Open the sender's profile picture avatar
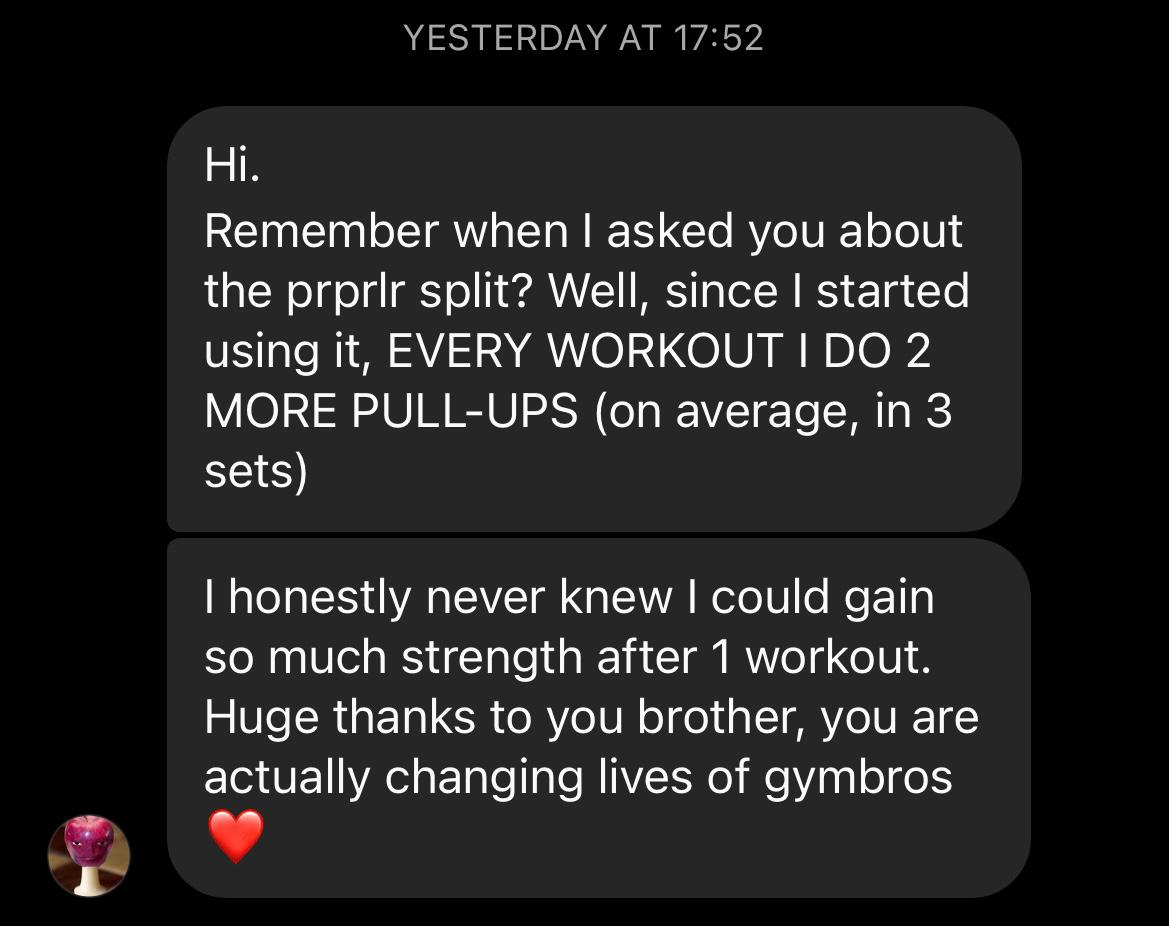The image size is (1169, 926). (x=89, y=855)
